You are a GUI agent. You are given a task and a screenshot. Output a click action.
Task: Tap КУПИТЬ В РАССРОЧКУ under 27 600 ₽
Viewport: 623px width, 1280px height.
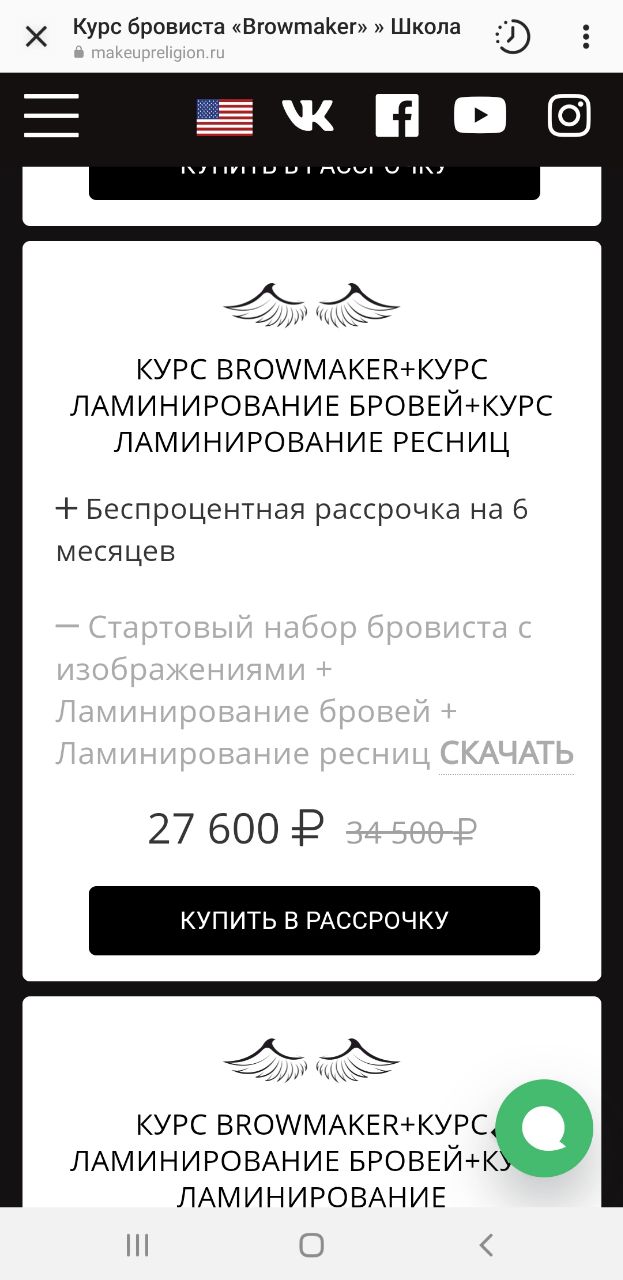coord(314,920)
